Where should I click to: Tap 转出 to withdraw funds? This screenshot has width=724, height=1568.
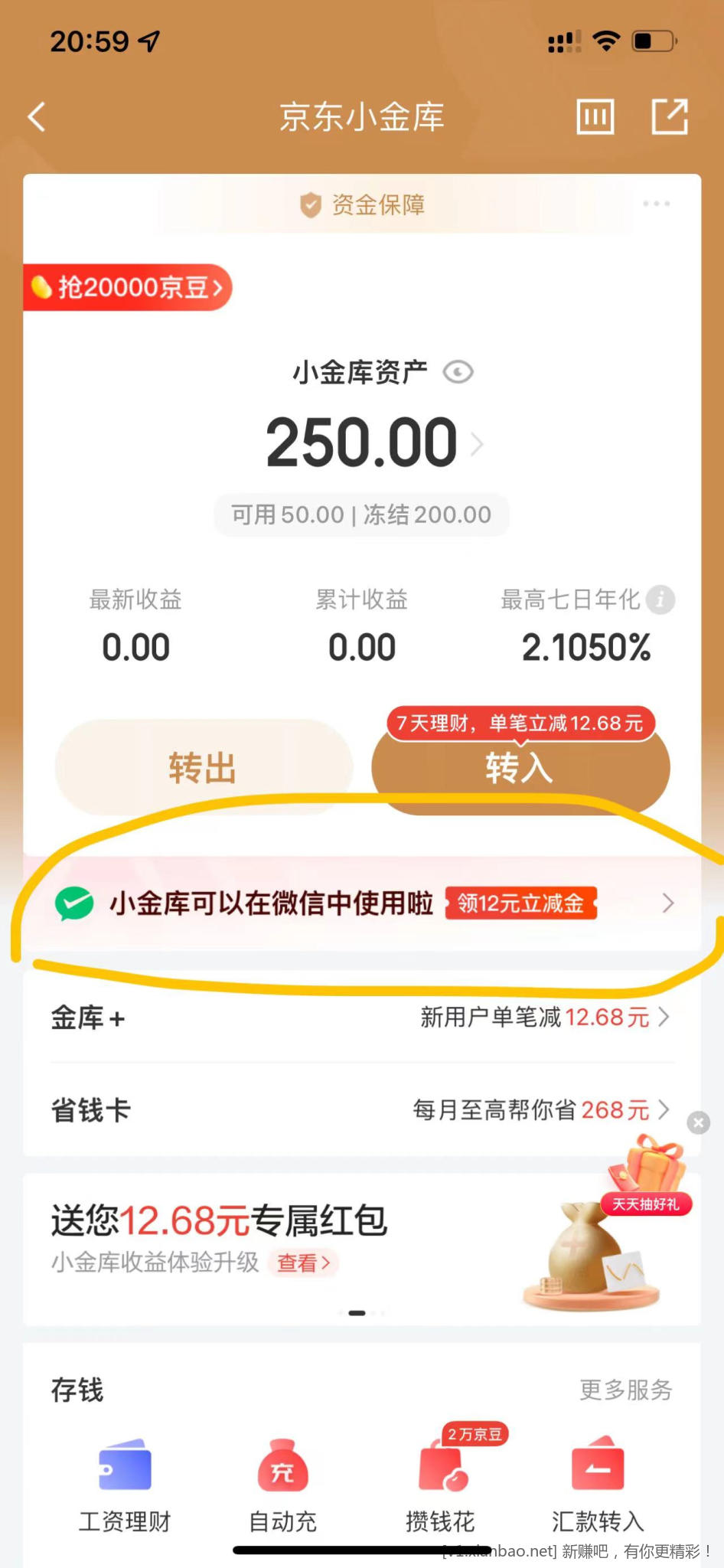pos(204,767)
